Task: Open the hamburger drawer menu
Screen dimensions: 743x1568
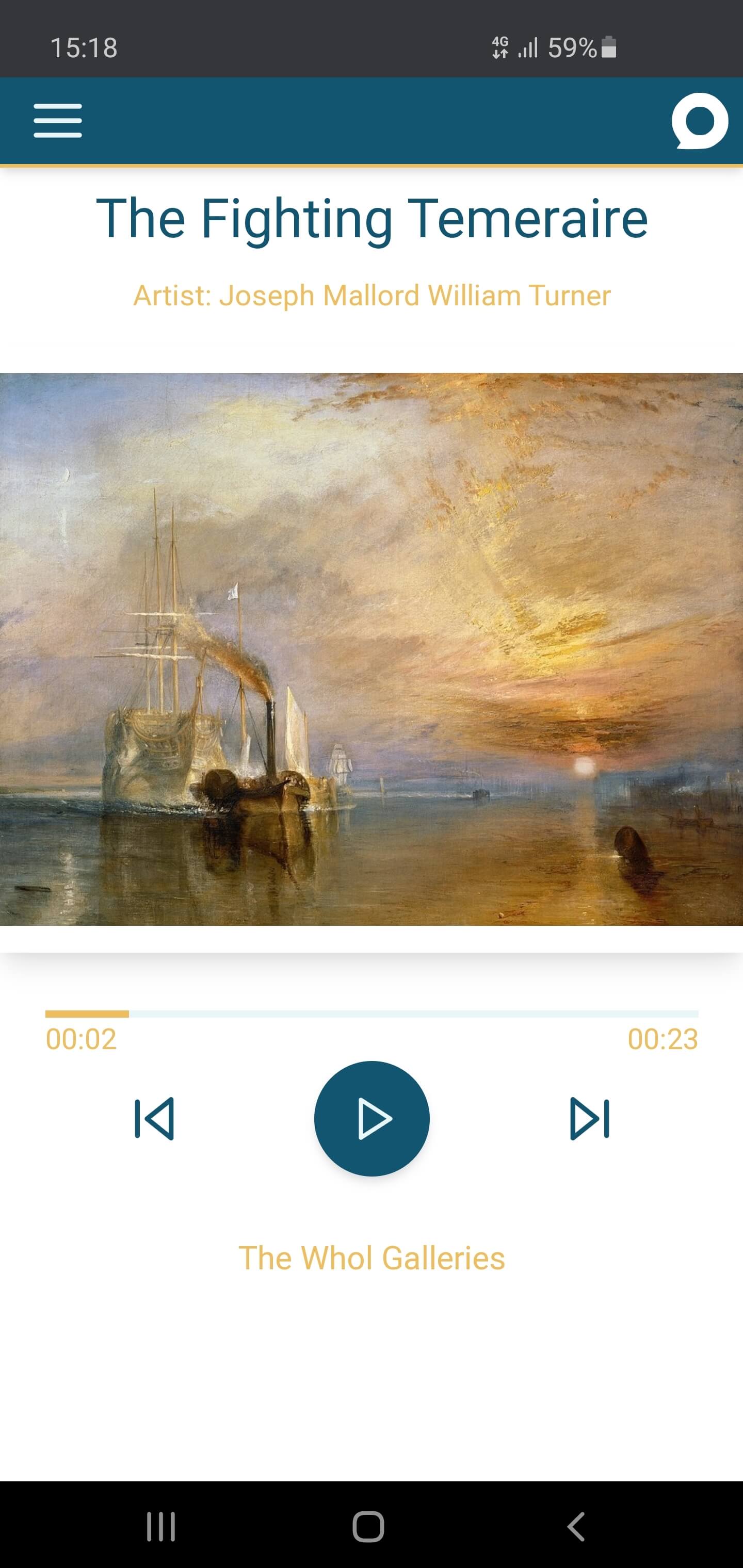Action: (x=58, y=121)
